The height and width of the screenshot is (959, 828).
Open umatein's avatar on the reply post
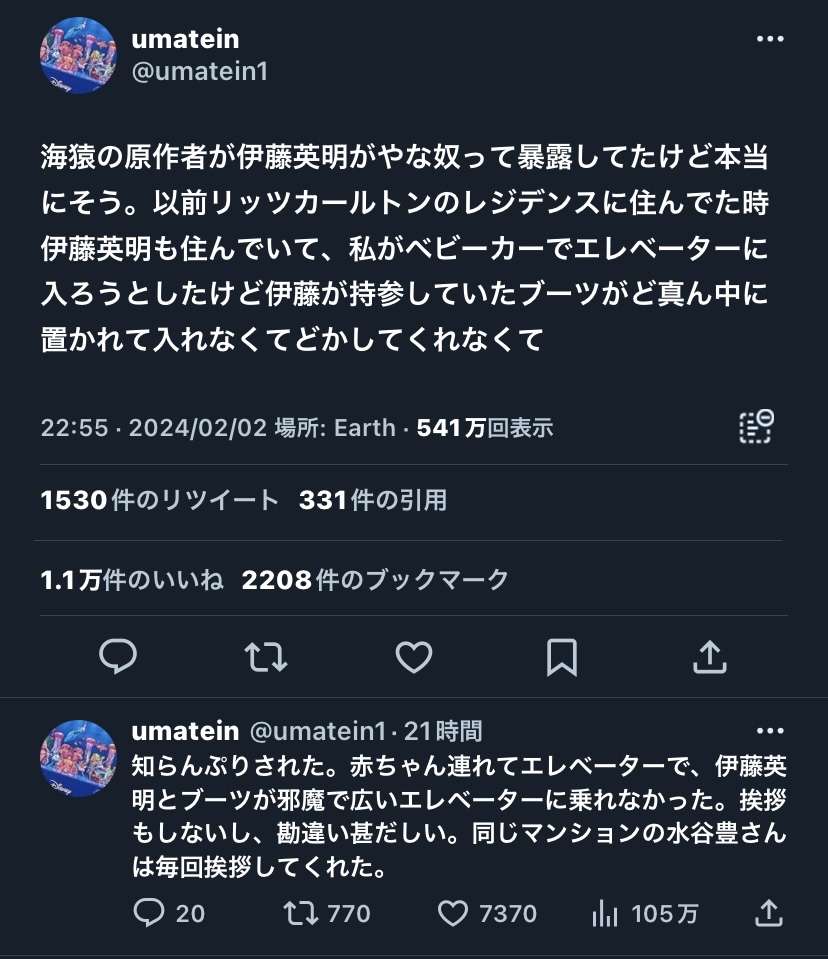[79, 757]
